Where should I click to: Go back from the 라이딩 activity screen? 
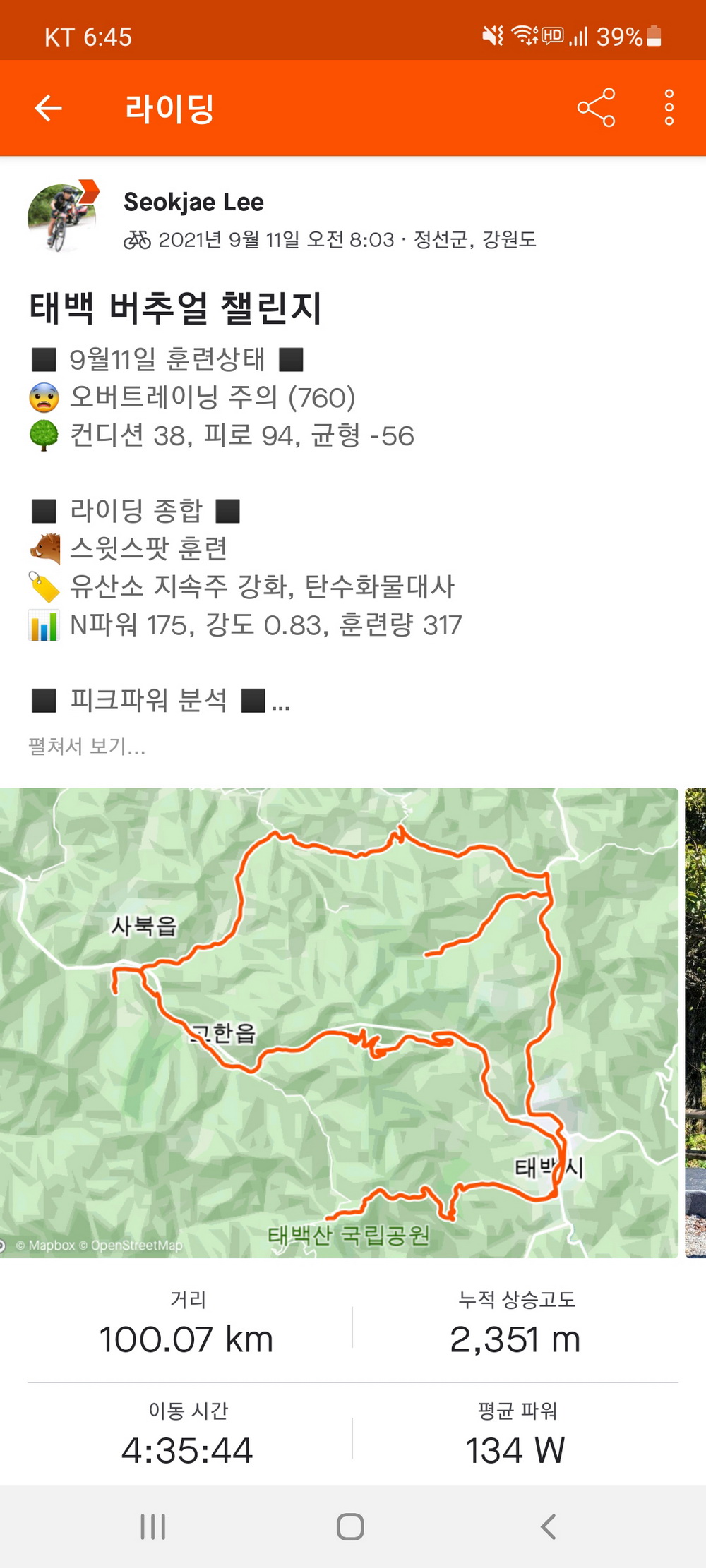coord(48,108)
